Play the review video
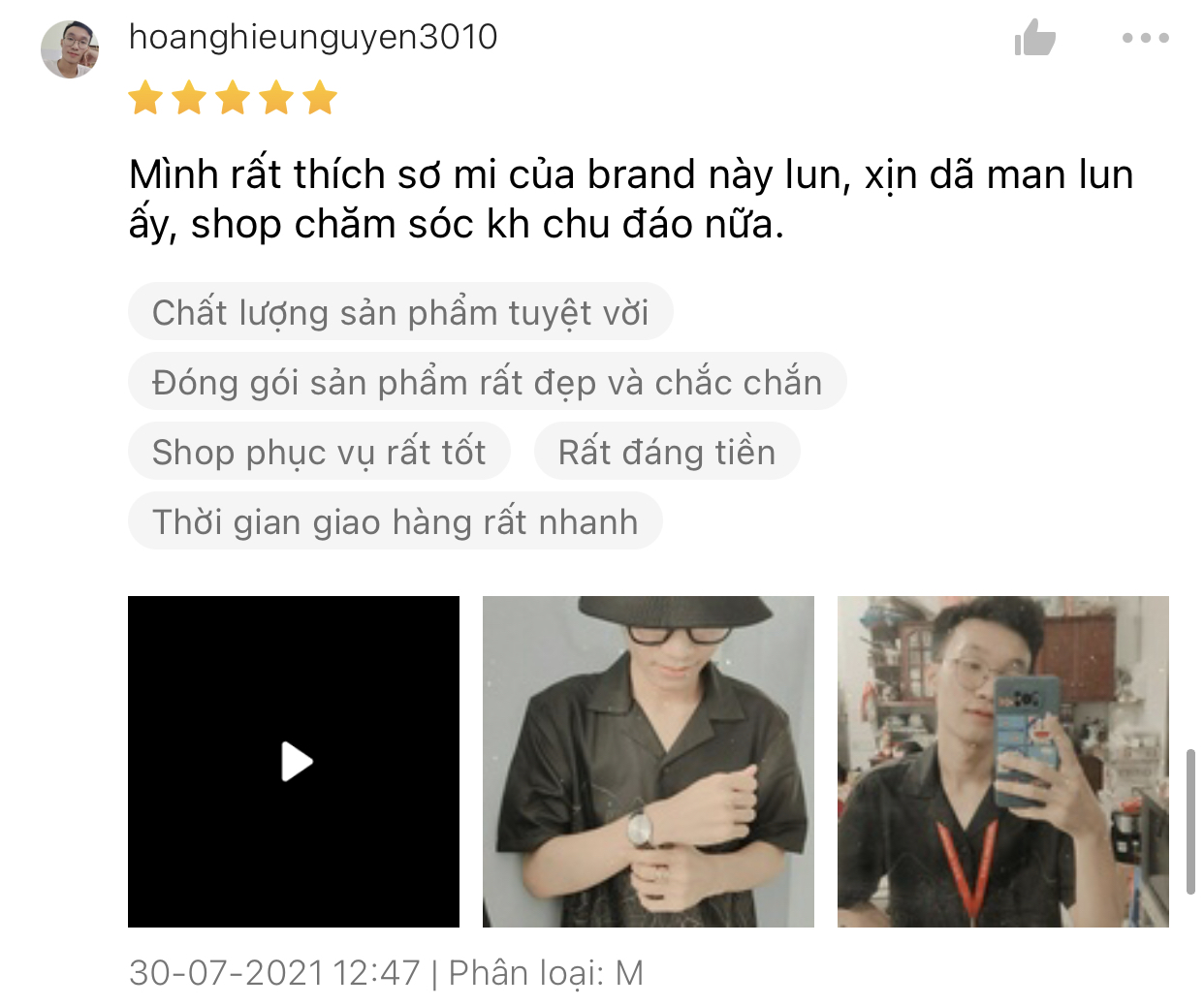Image resolution: width=1204 pixels, height=1007 pixels. click(x=294, y=762)
